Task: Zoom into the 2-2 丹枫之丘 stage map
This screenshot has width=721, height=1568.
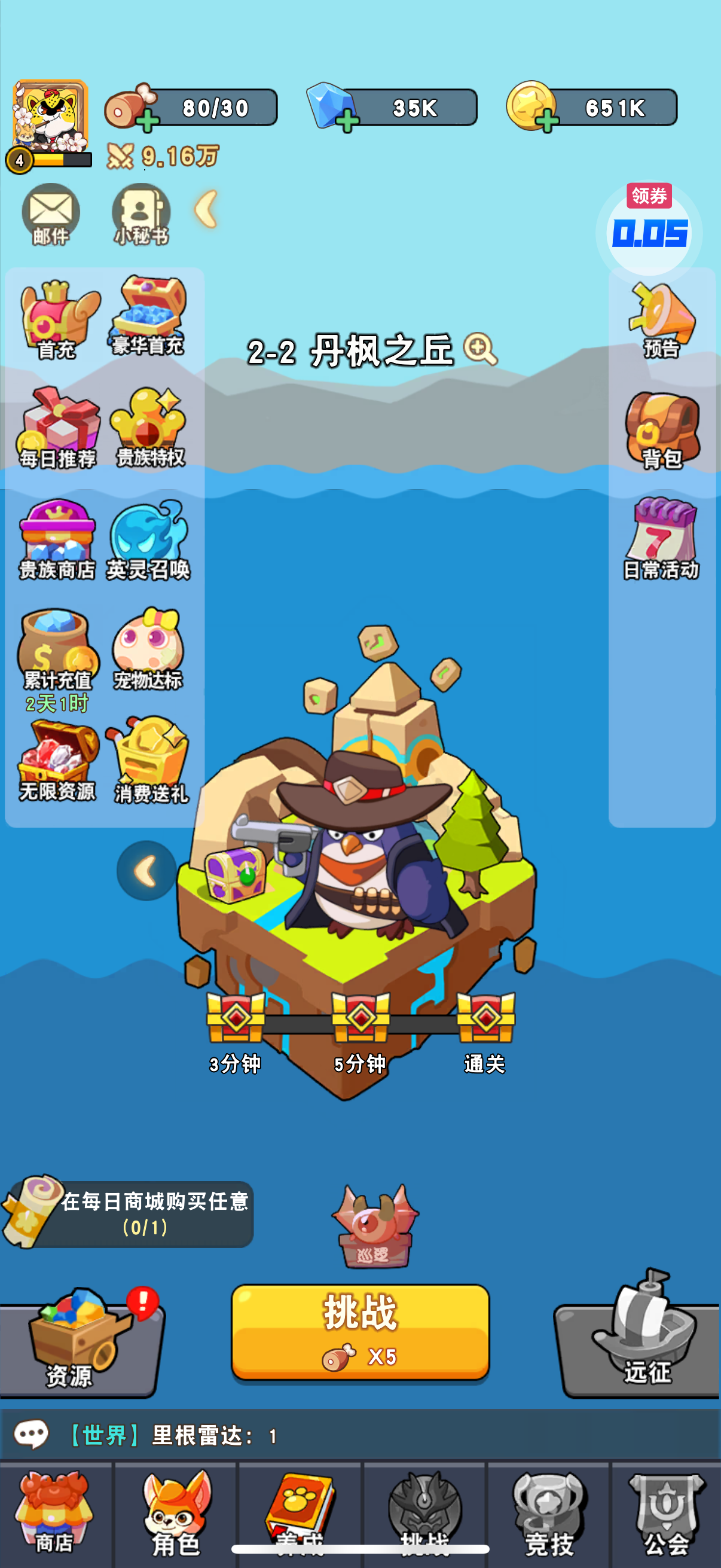Action: (x=480, y=350)
